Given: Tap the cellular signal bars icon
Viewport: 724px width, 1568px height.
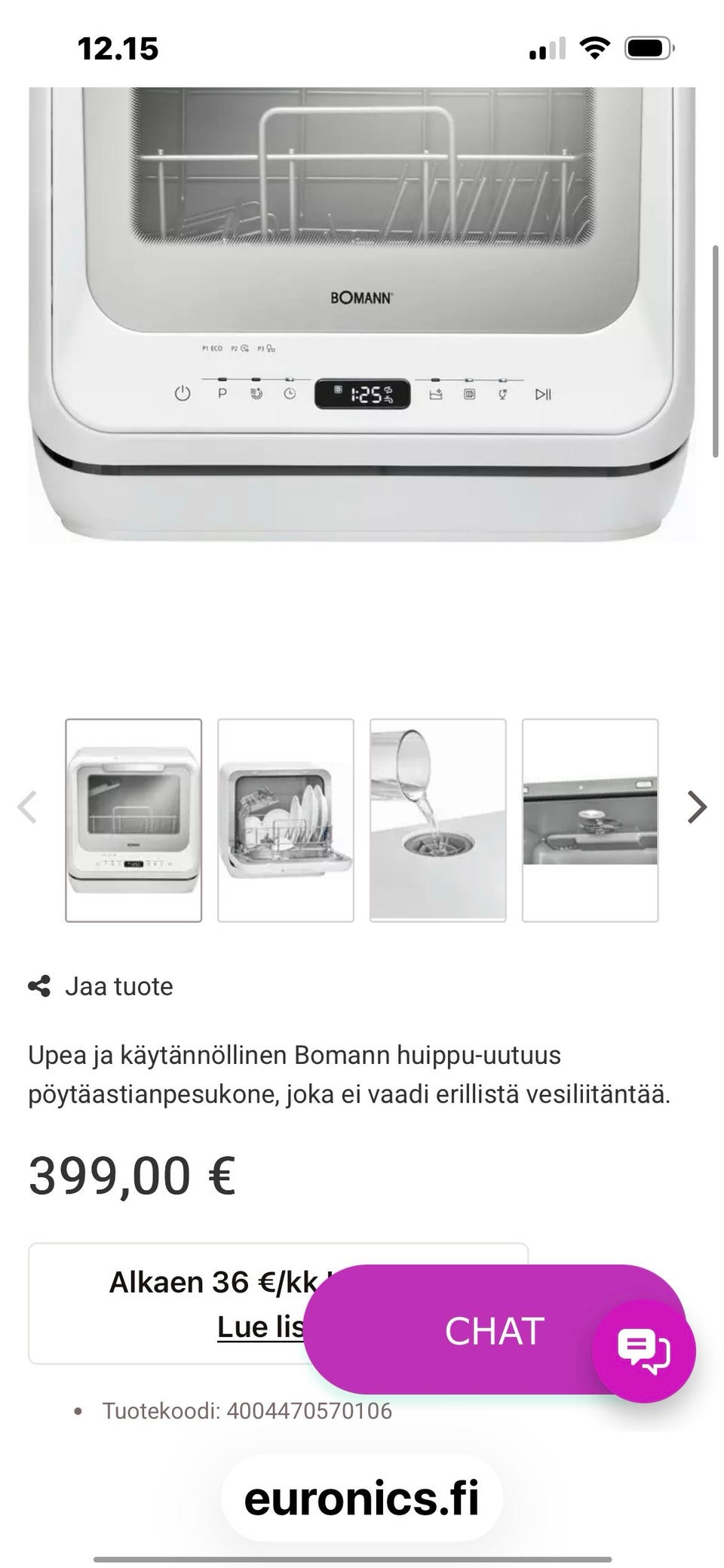Looking at the screenshot, I should click(x=548, y=48).
